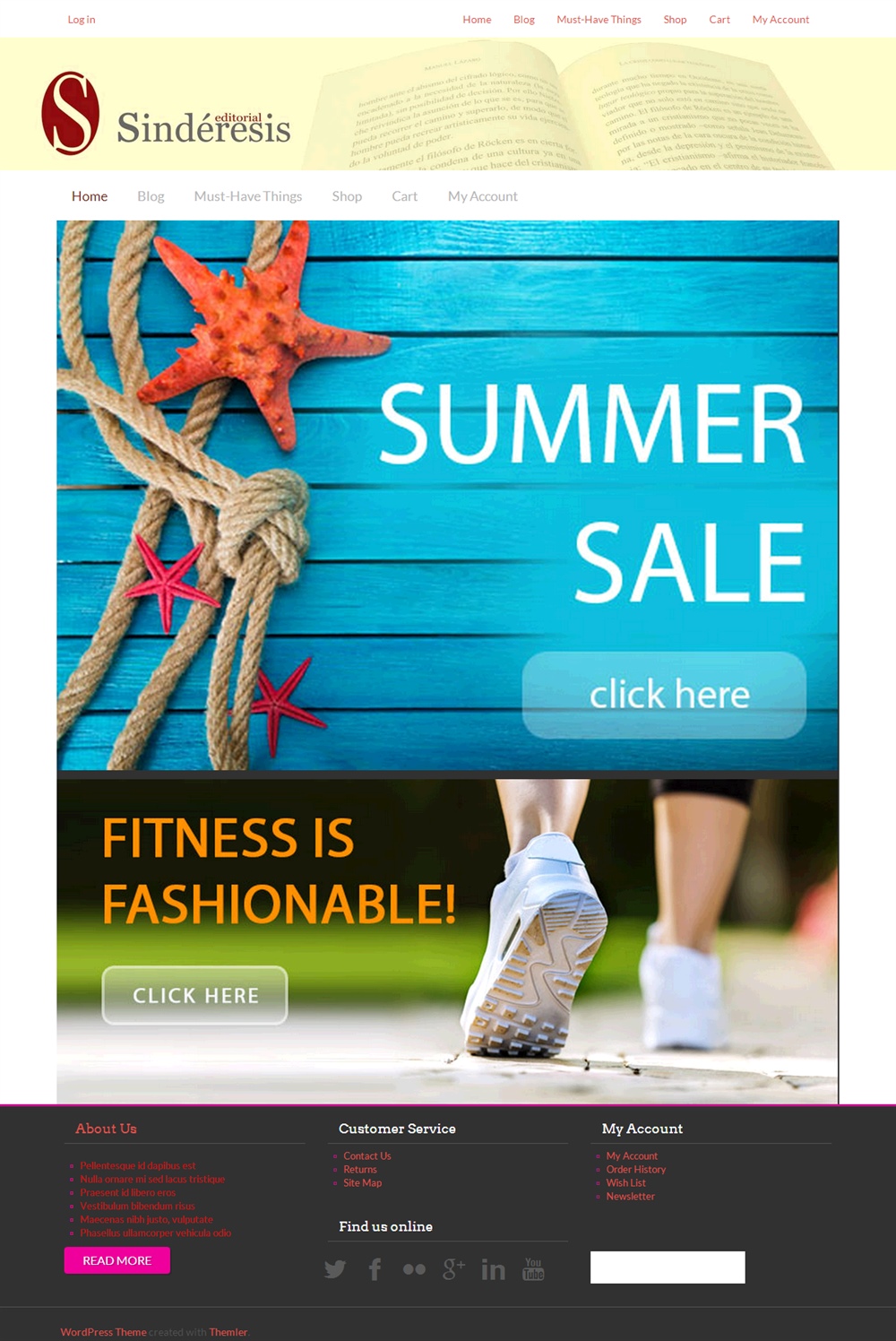
Task: Open the Returns link
Action: tap(360, 1170)
